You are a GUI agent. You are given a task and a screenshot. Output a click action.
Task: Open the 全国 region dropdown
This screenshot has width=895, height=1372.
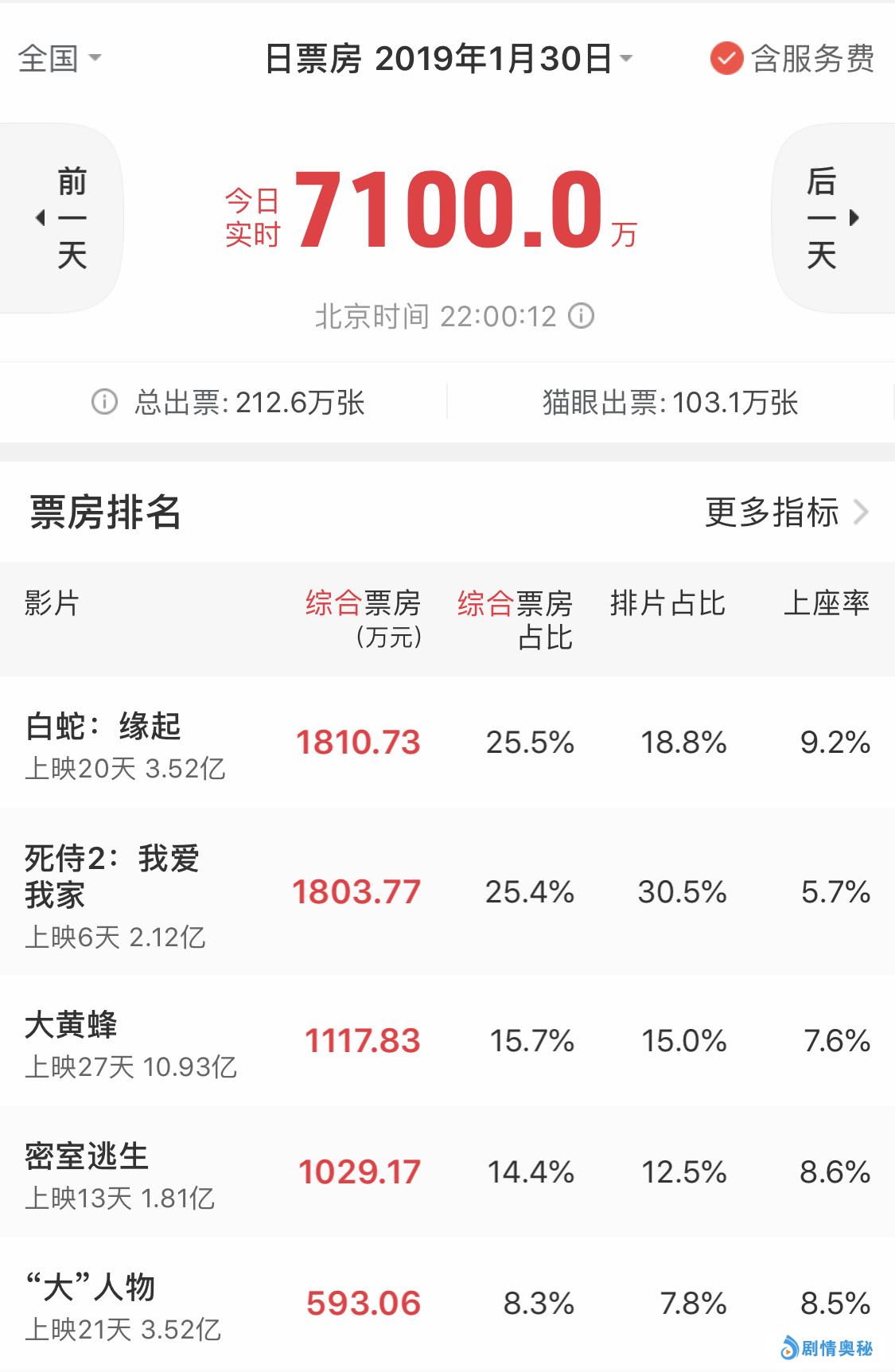(x=60, y=58)
